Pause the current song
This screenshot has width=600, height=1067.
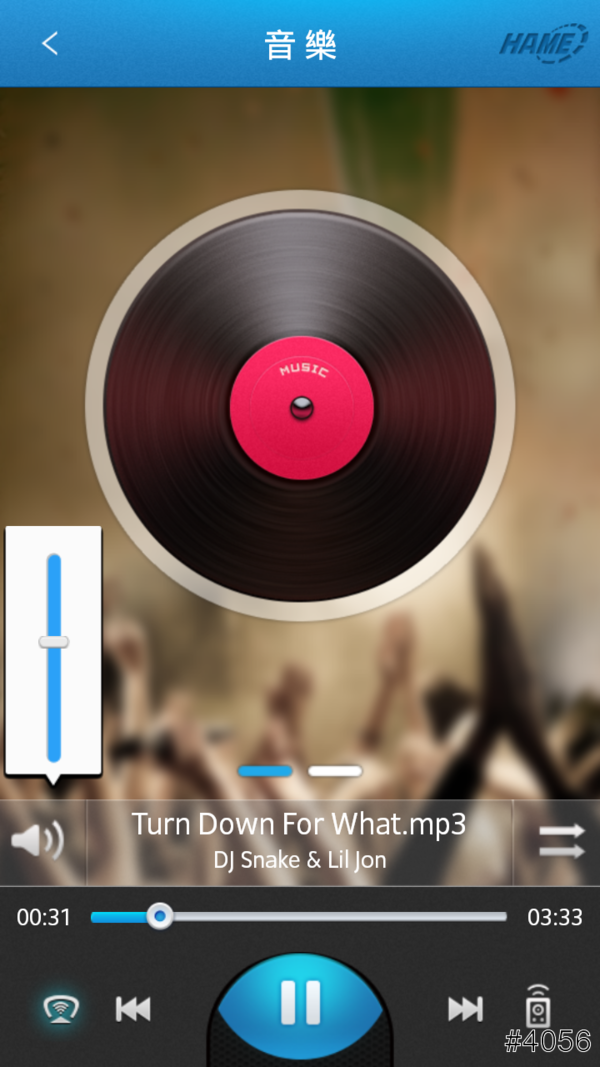[300, 1002]
